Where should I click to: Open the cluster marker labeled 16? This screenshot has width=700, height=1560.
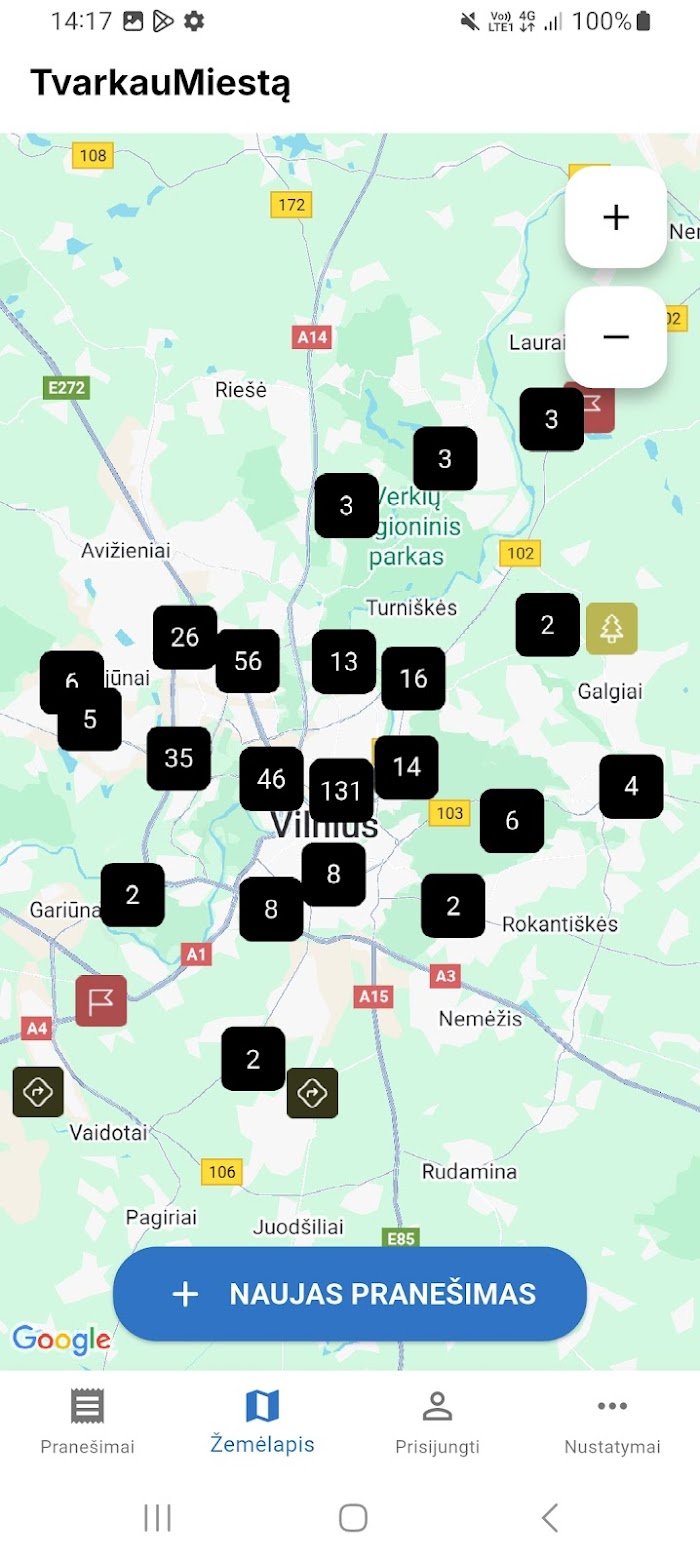(413, 679)
